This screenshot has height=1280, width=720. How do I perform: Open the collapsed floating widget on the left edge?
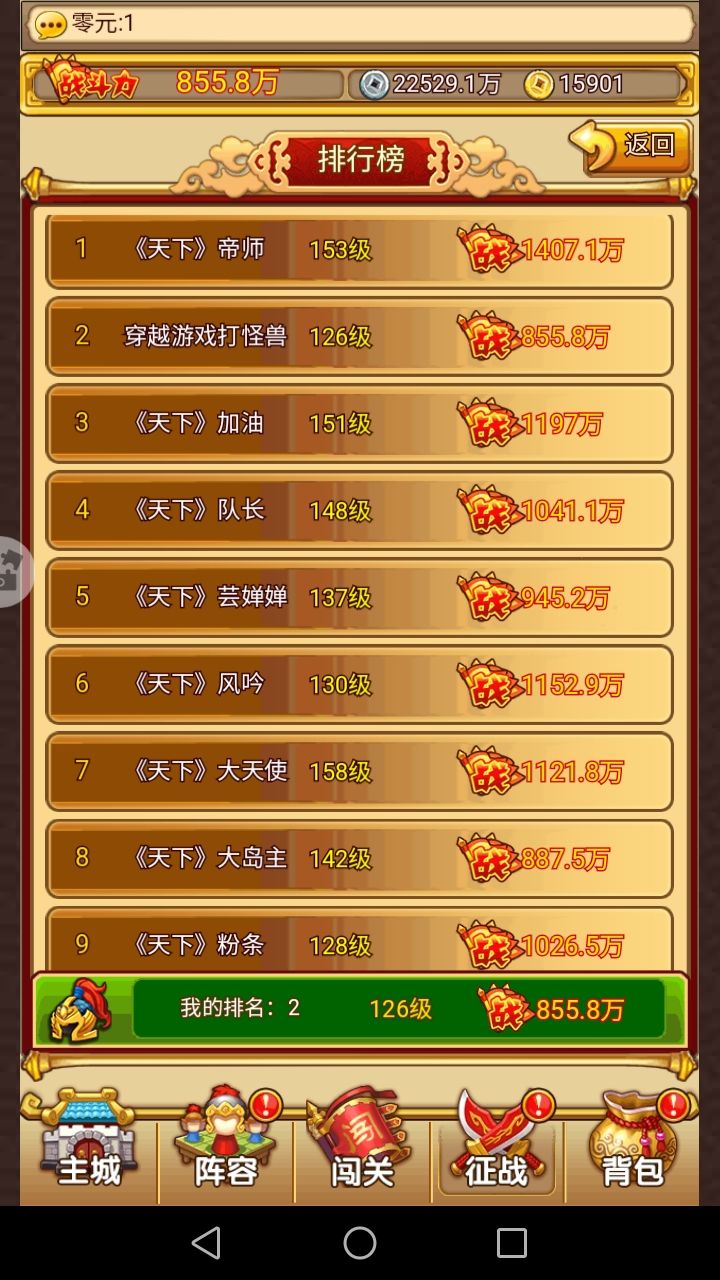(x=12, y=570)
